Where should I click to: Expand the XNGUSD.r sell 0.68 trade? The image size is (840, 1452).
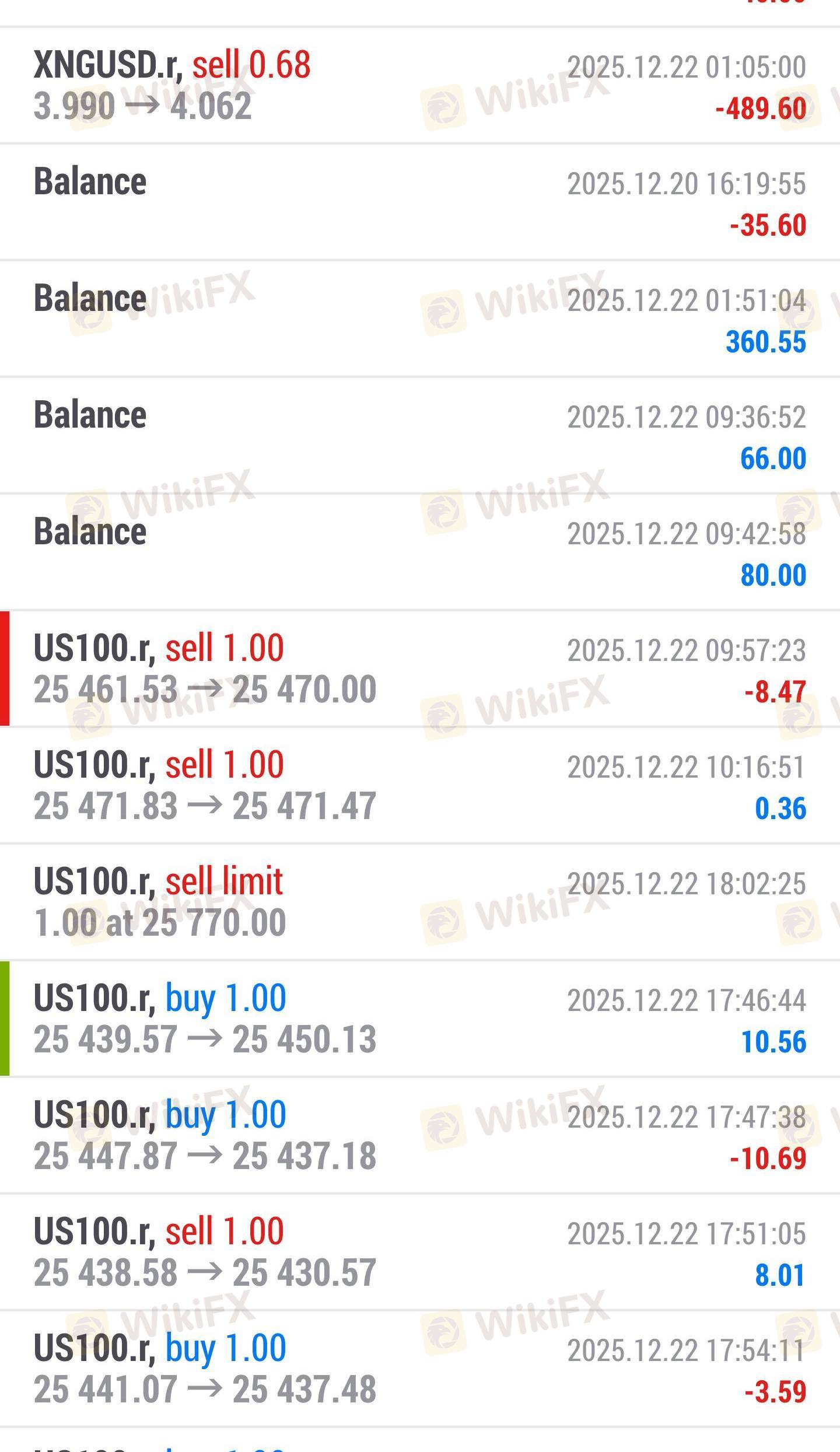click(x=420, y=85)
